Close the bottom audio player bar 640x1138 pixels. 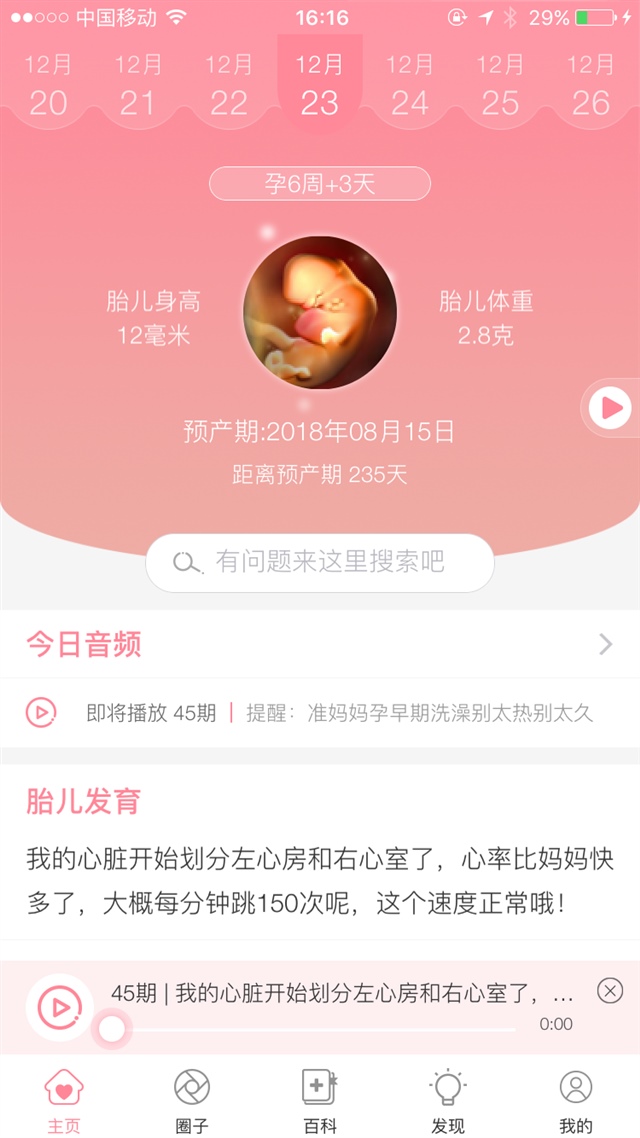[610, 991]
